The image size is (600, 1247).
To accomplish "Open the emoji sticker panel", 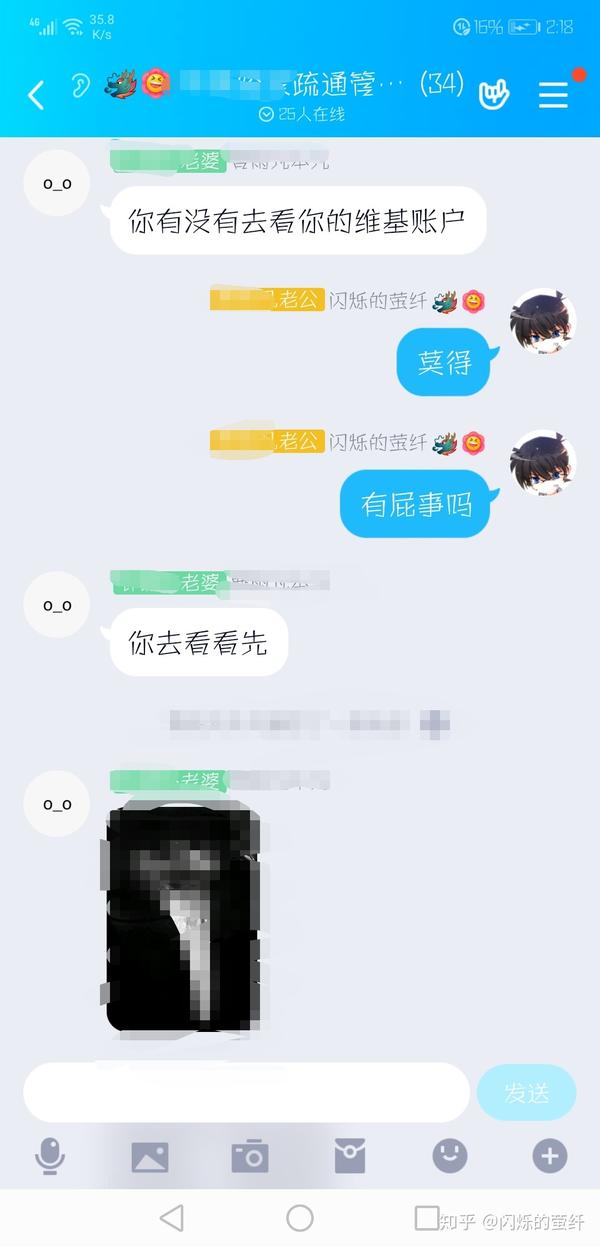I will (x=450, y=1157).
